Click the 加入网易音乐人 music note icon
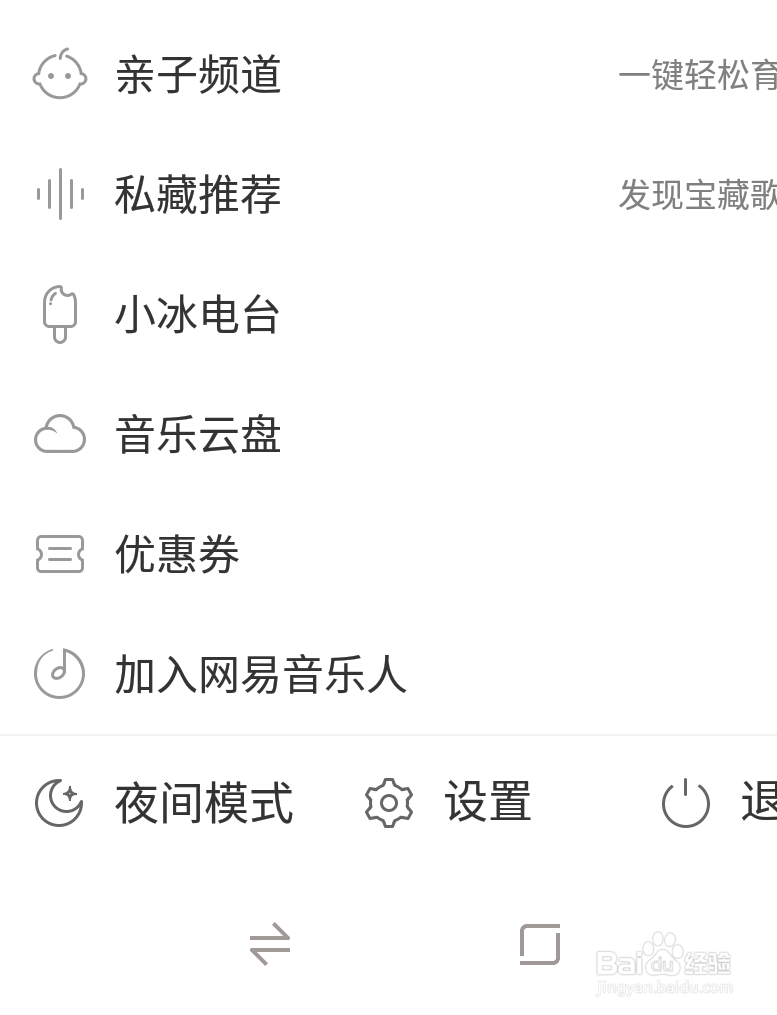The height and width of the screenshot is (1015, 777). [x=59, y=675]
